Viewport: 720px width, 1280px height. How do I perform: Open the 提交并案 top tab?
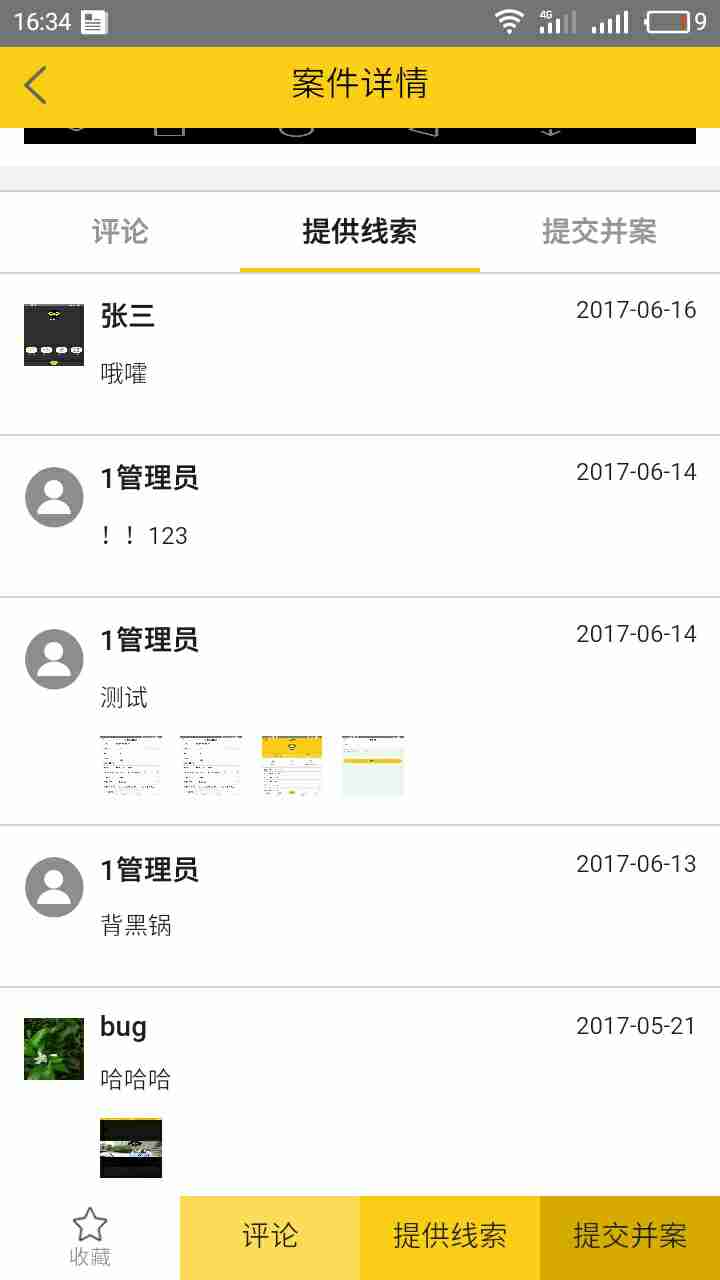(600, 232)
